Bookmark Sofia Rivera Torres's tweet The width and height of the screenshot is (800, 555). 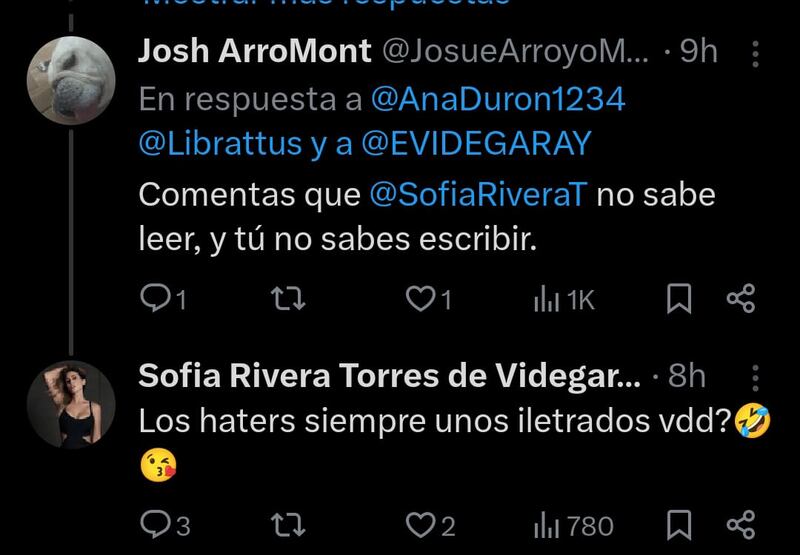679,524
